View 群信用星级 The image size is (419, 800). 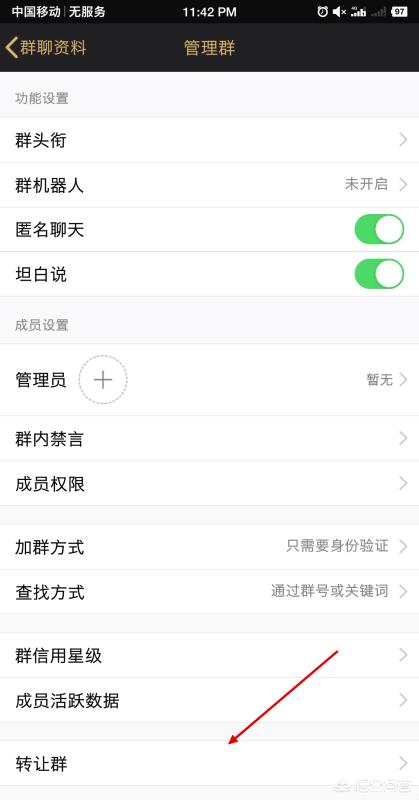(x=209, y=655)
